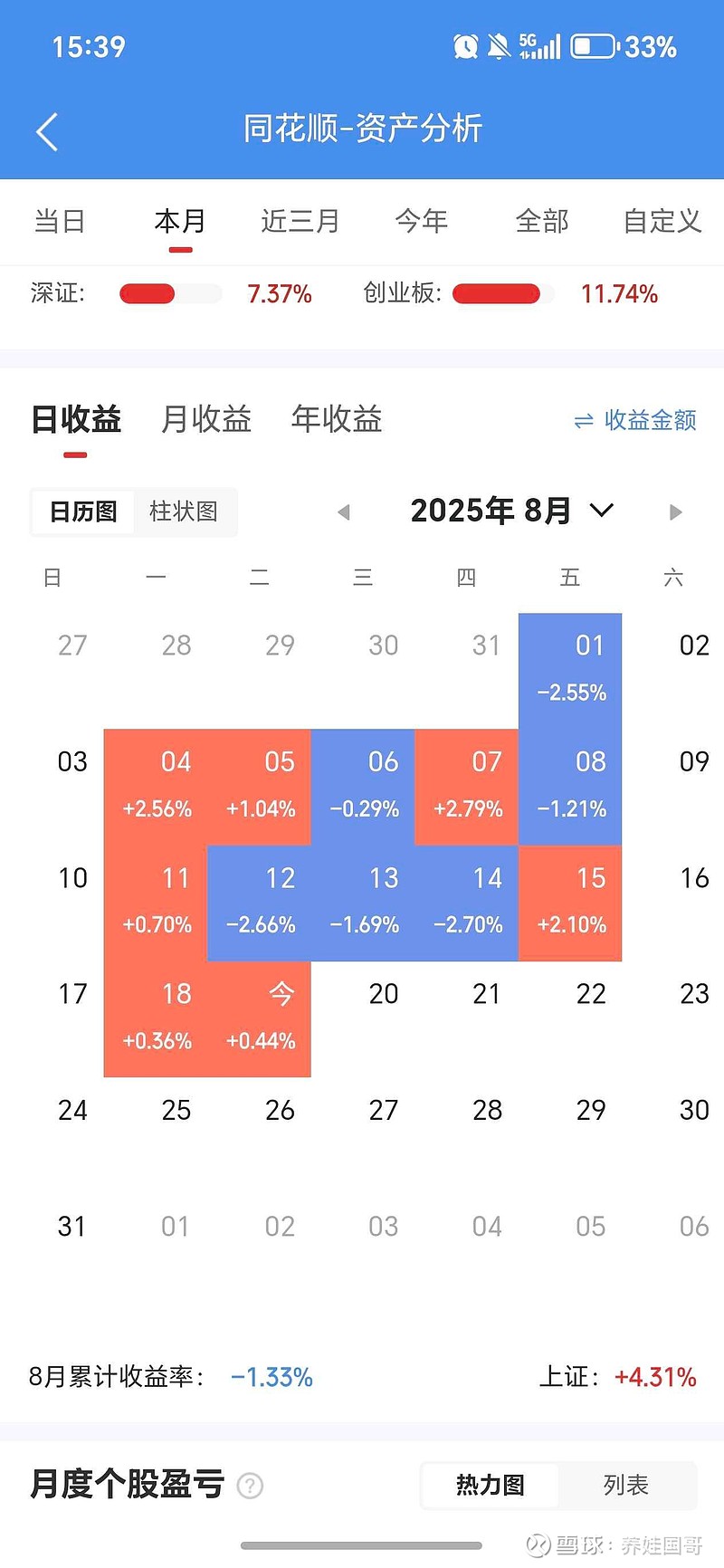Viewport: 724px width, 1568px height.
Task: Select the 日历图 view
Action: point(83,512)
